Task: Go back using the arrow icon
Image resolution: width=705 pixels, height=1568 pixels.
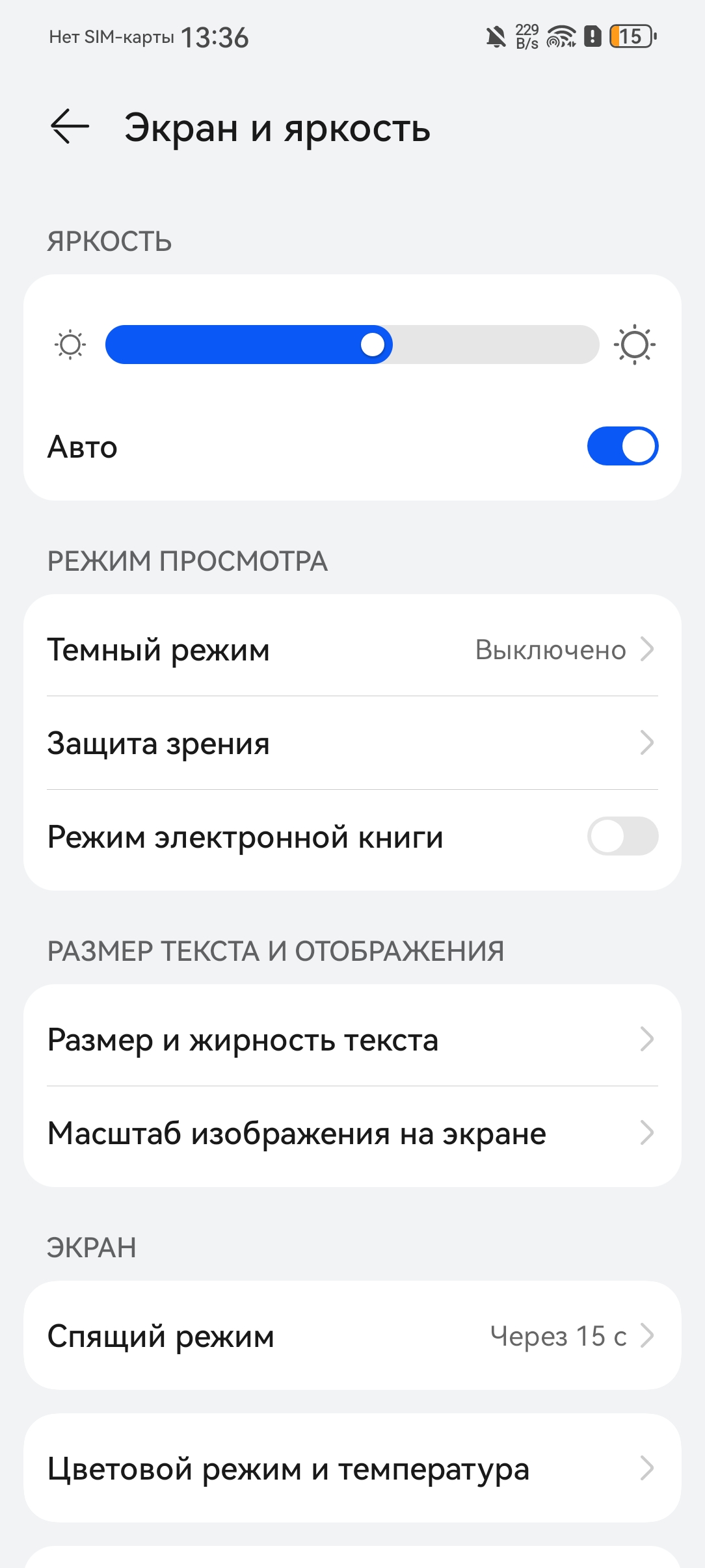Action: (70, 126)
